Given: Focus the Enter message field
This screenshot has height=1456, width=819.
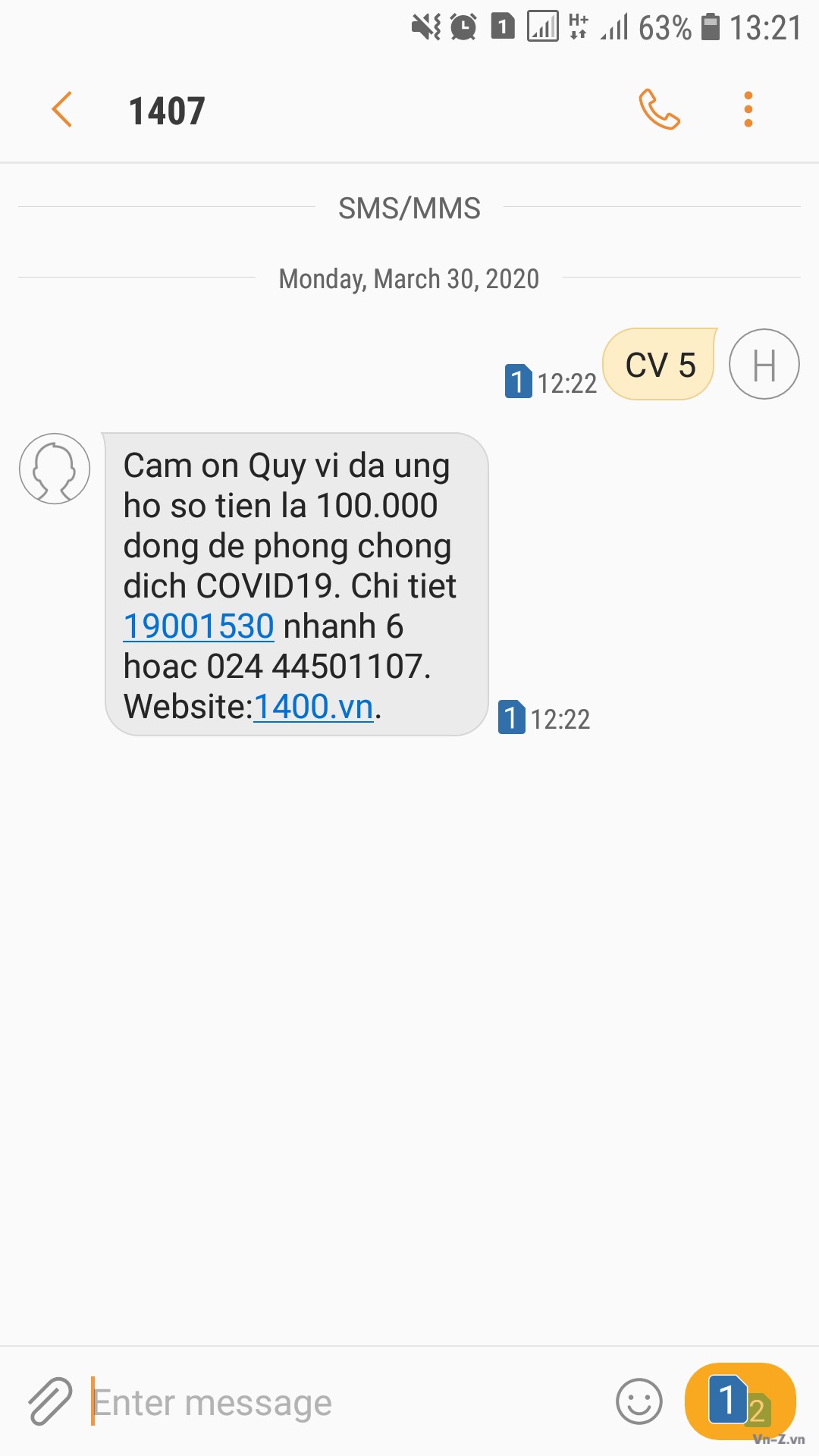Looking at the screenshot, I should (341, 1402).
